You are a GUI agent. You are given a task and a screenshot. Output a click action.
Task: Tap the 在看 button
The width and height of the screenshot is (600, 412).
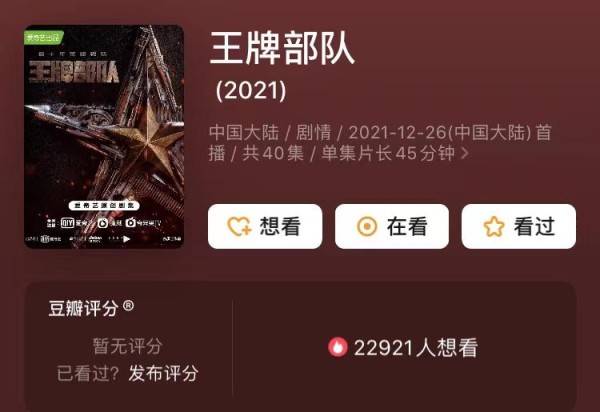coord(392,226)
